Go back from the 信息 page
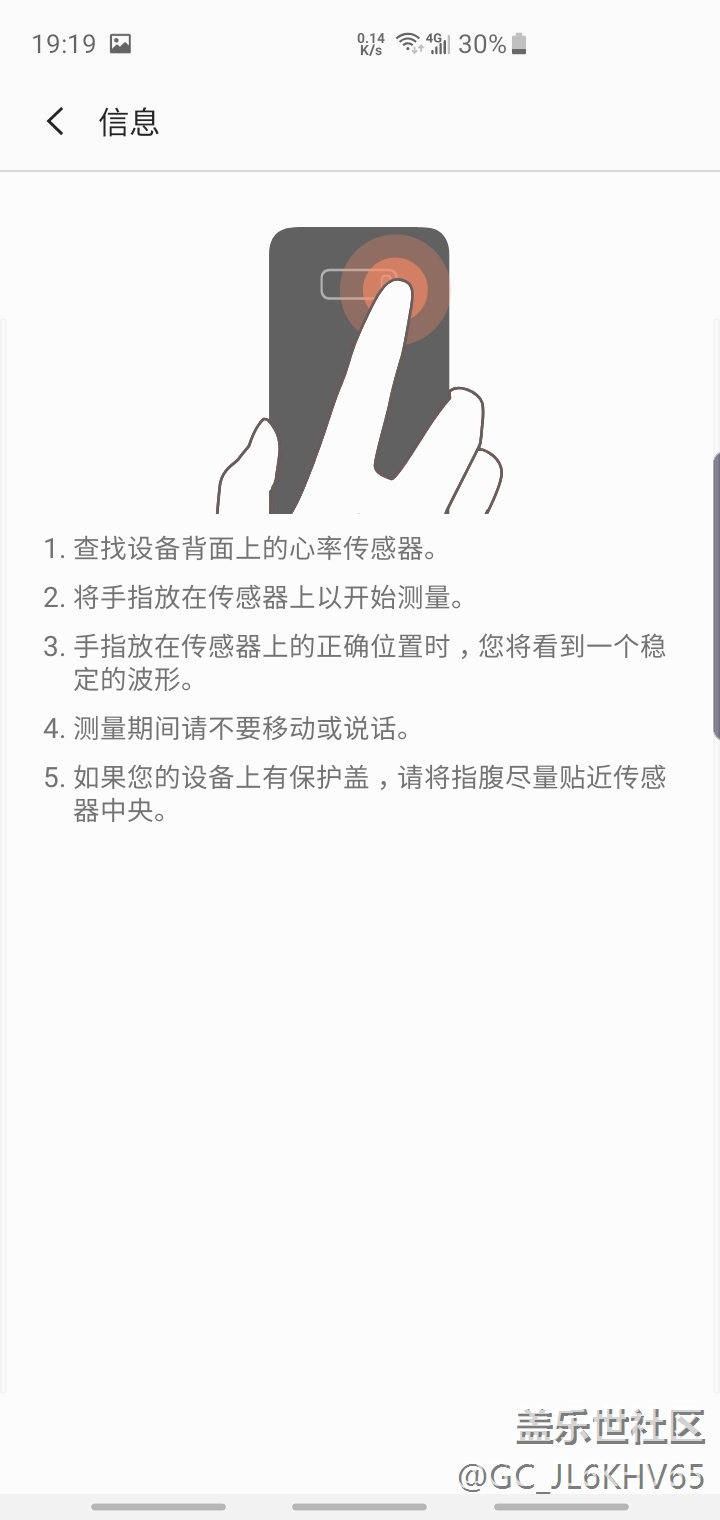Viewport: 720px width, 1520px height. tap(56, 122)
